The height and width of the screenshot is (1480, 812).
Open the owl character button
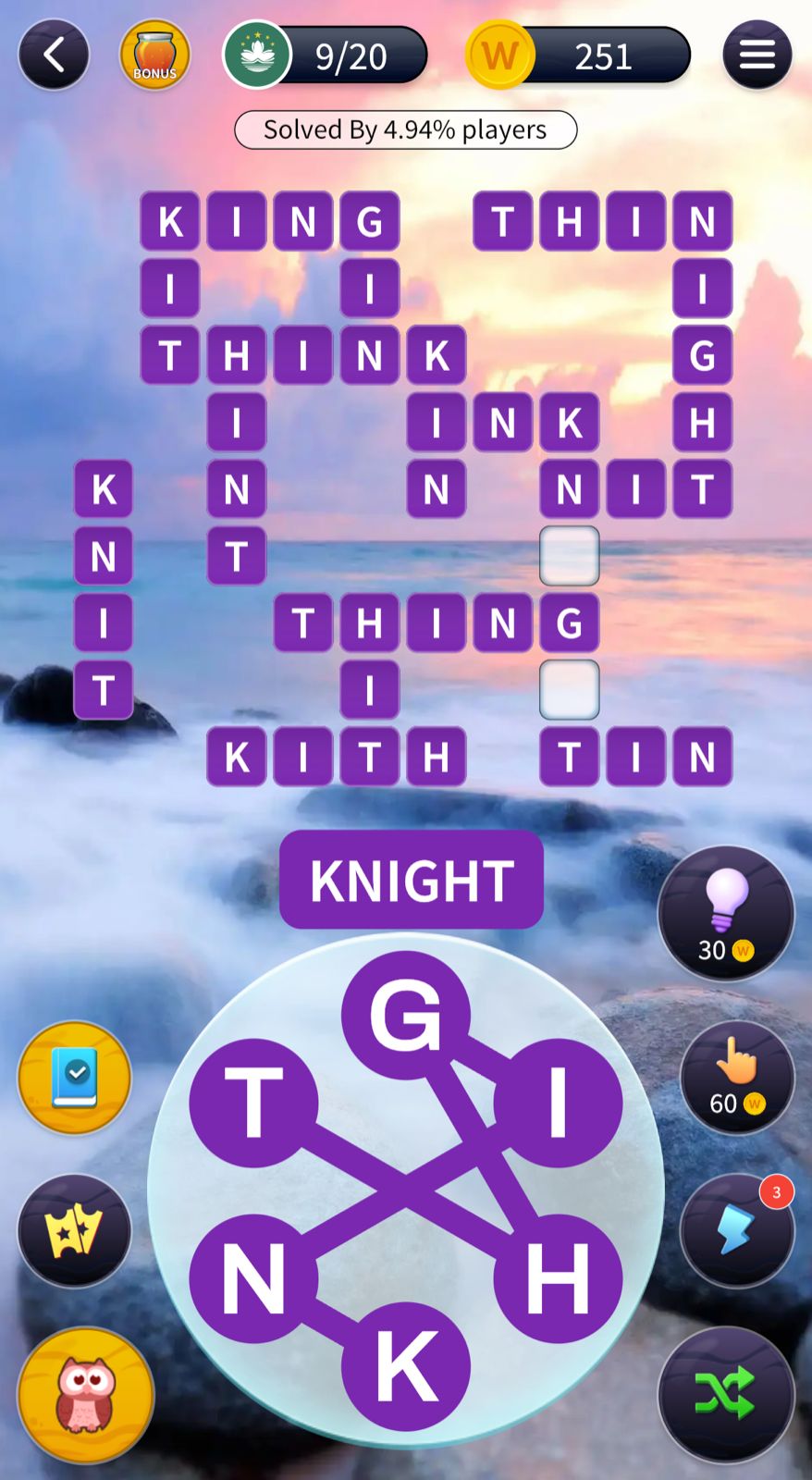[x=85, y=1394]
